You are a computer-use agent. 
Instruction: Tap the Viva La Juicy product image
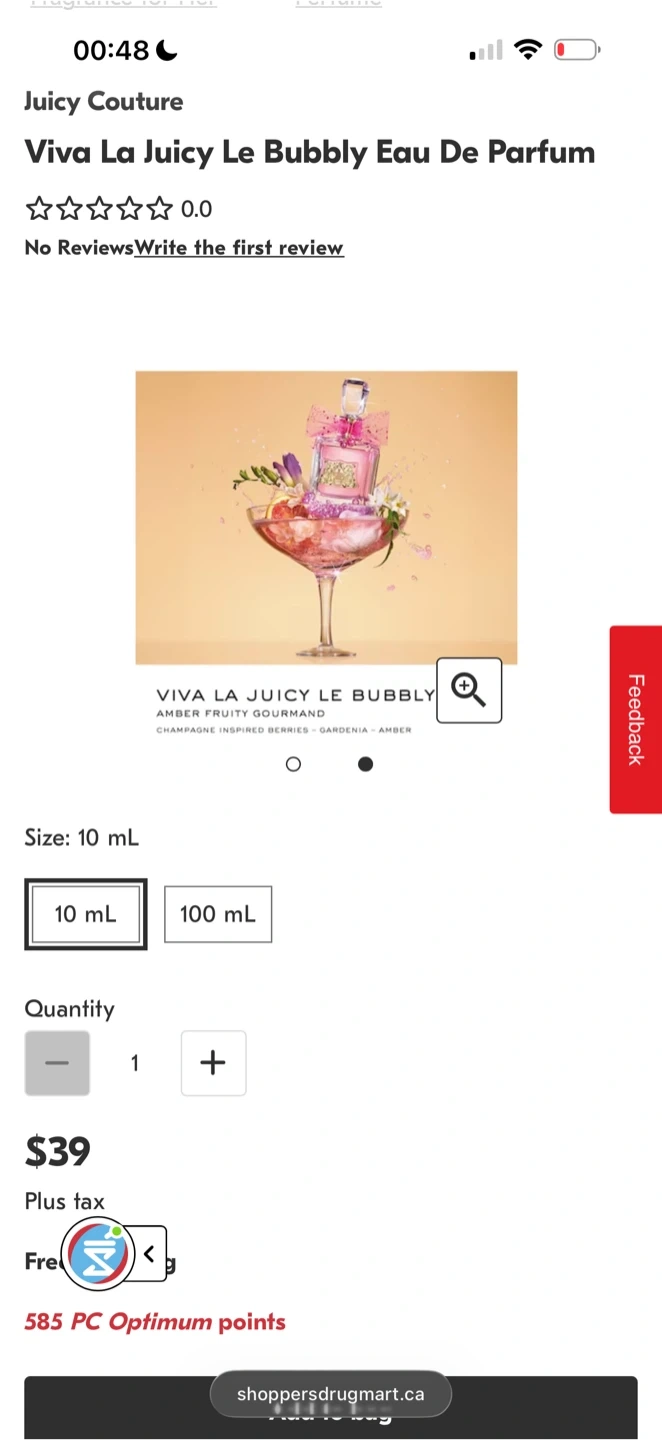click(x=326, y=517)
